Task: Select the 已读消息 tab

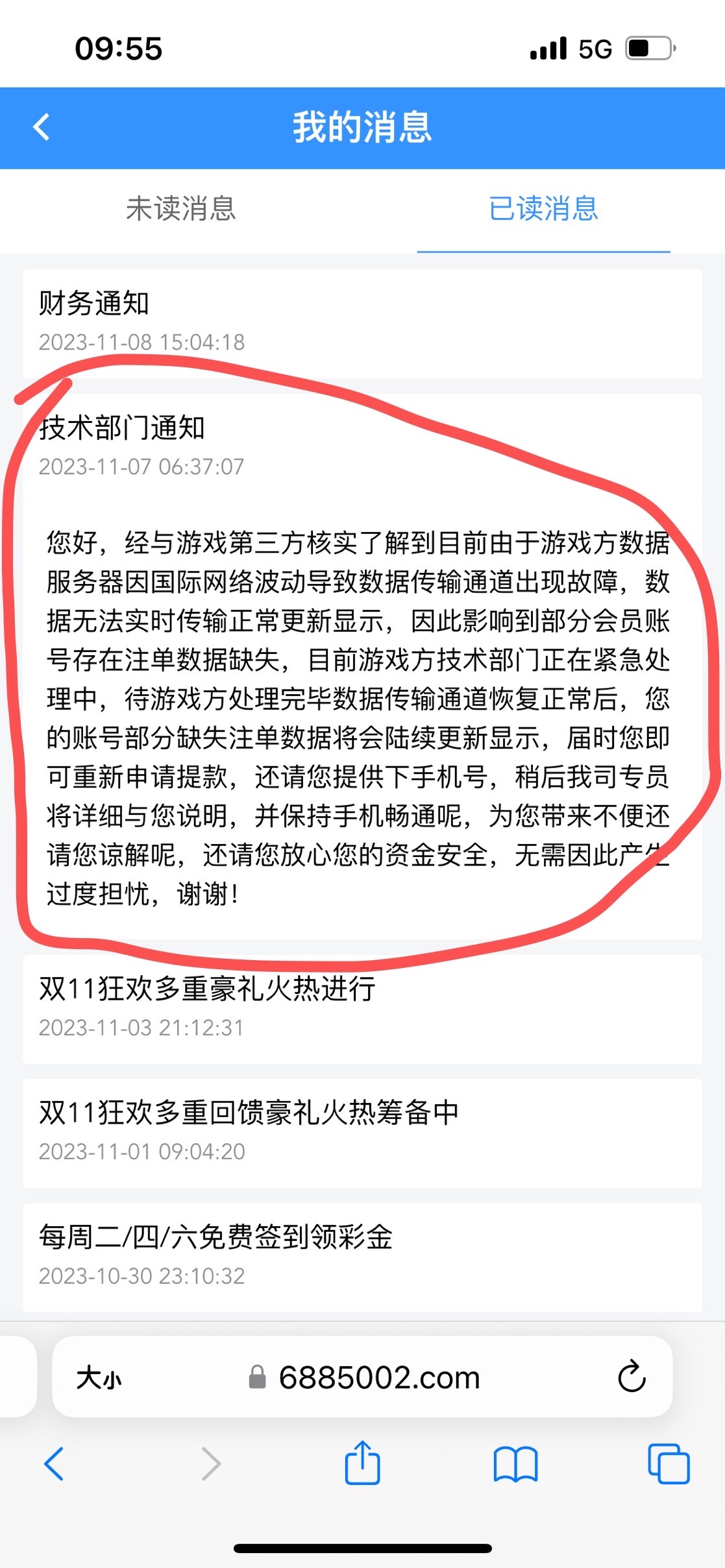Action: [x=543, y=209]
